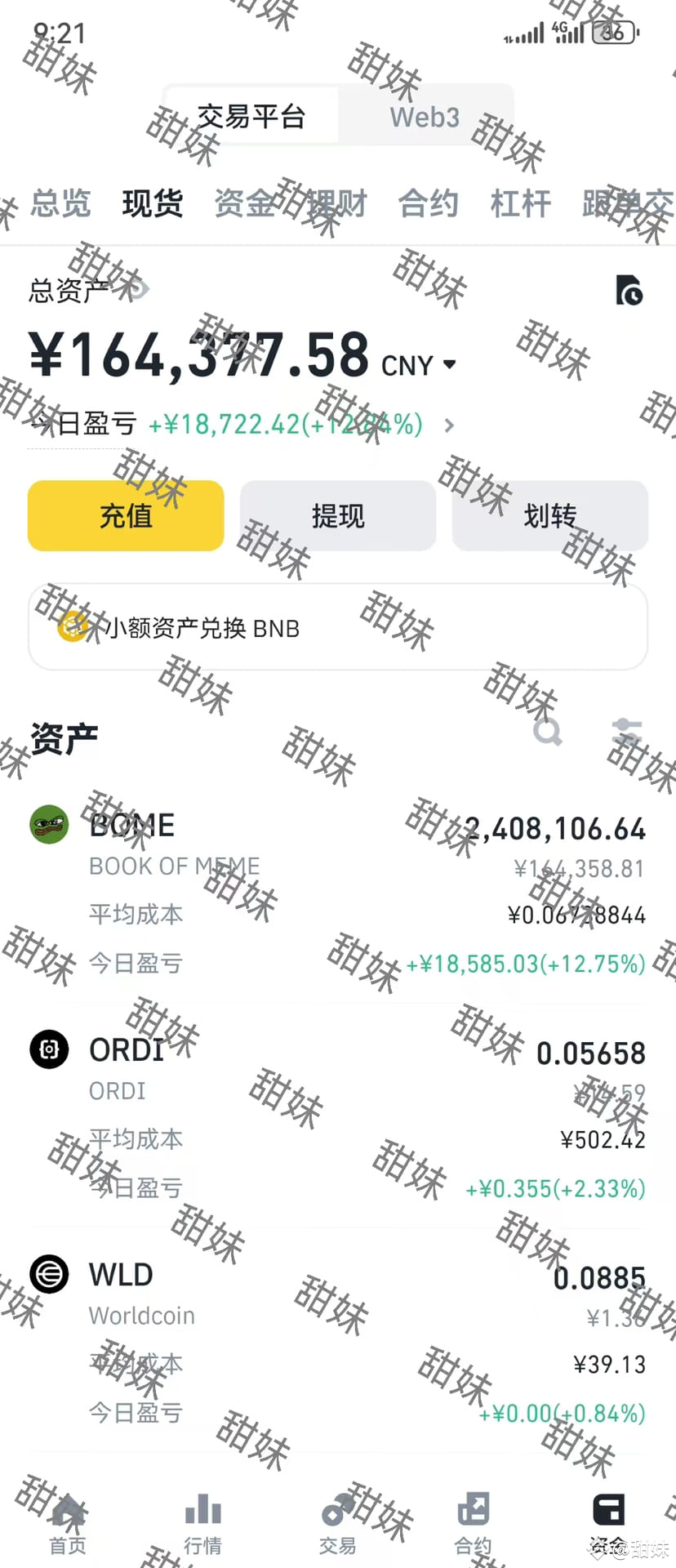This screenshot has width=676, height=1568.
Task: Open the ORDI asset details
Action: click(x=338, y=1117)
